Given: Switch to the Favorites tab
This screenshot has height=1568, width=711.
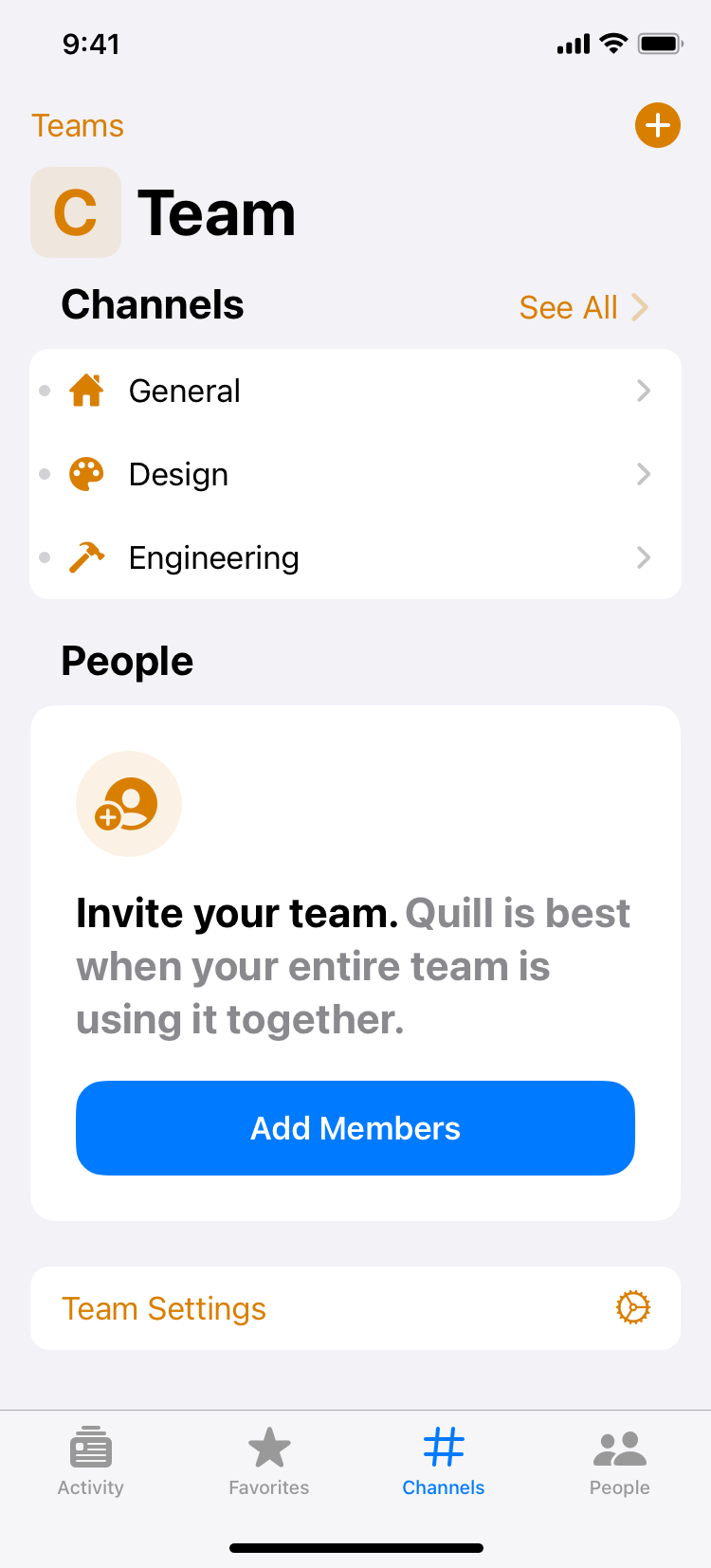Looking at the screenshot, I should pyautogui.click(x=269, y=1461).
